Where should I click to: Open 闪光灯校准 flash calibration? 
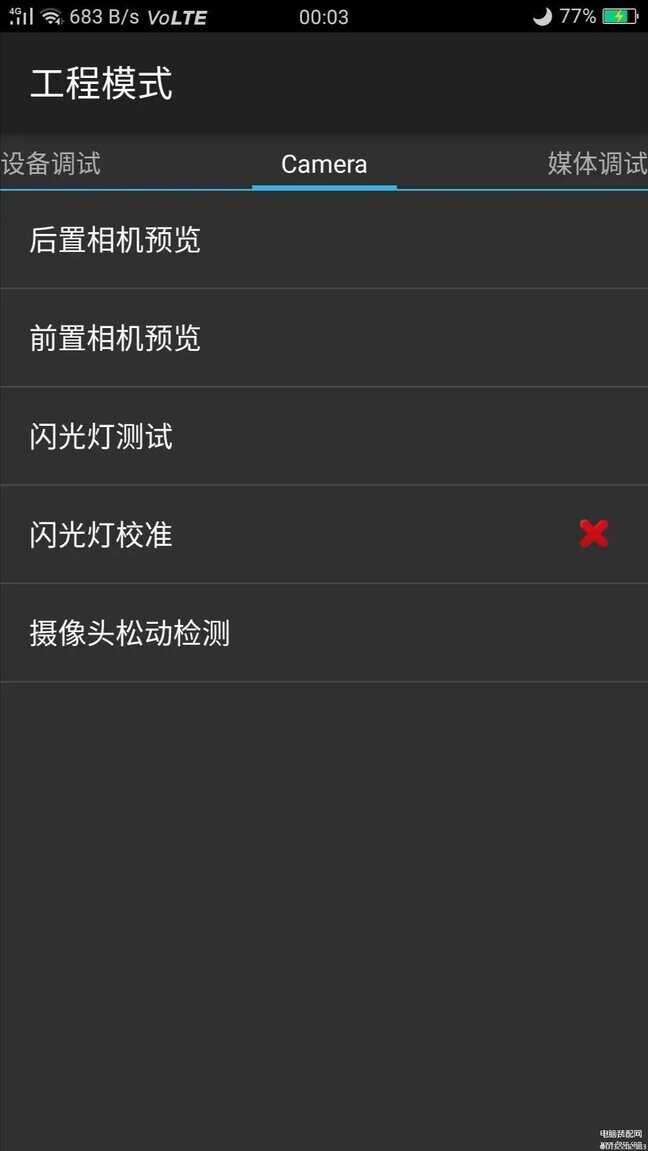(x=324, y=534)
